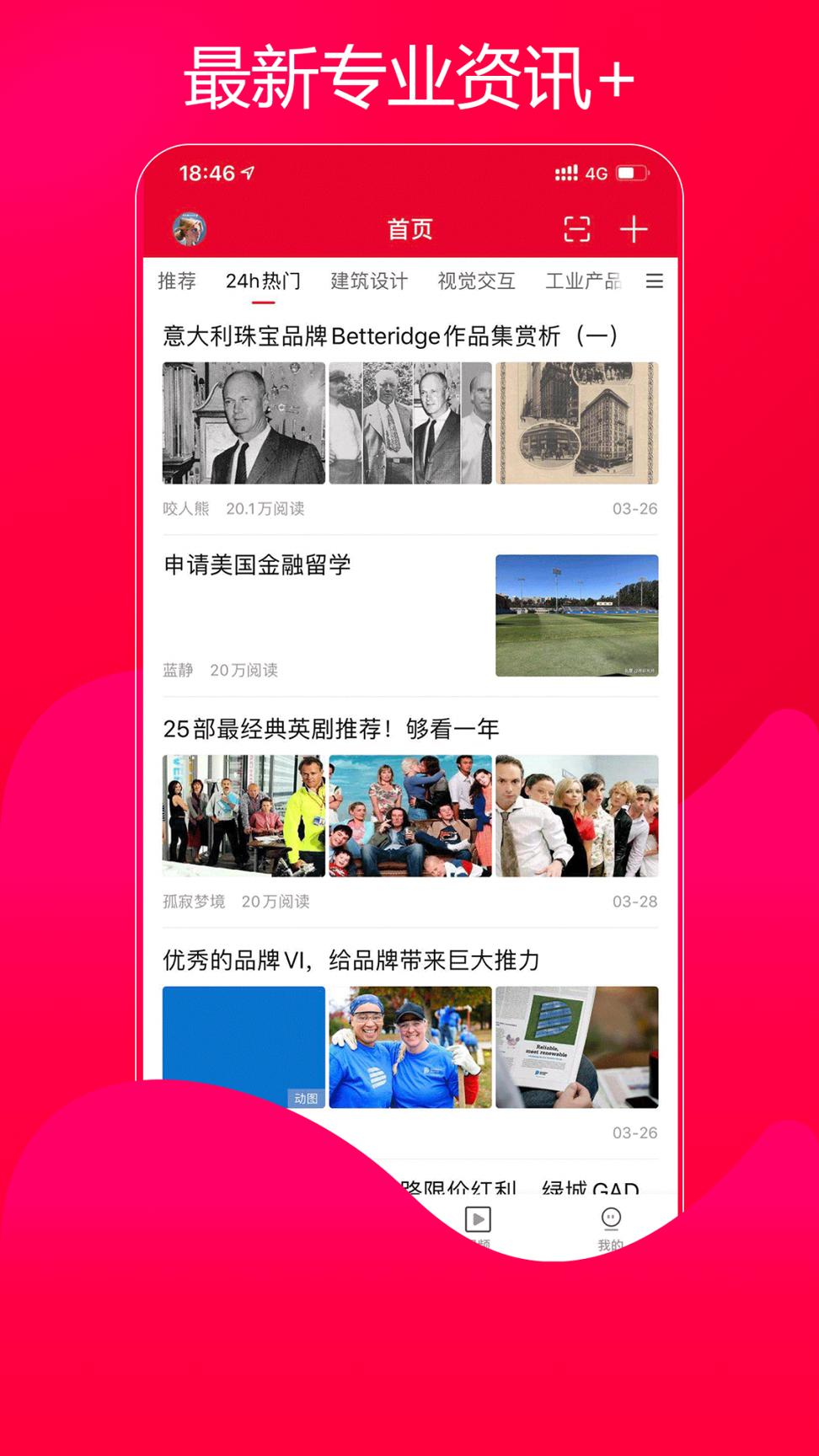
Task: Switch to the 推荐 tab
Action: 177,281
